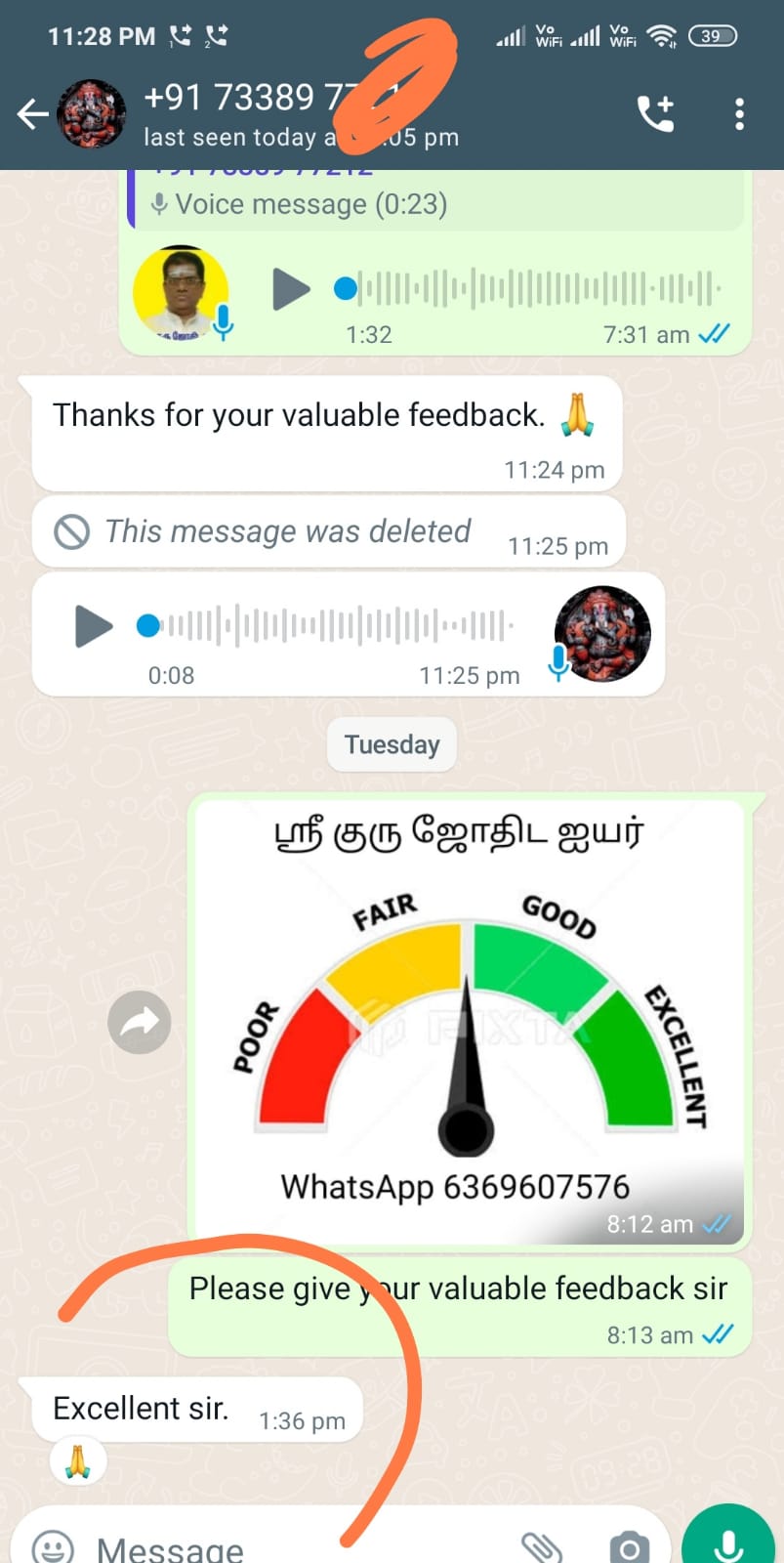Play the 0:08 voice message

click(x=94, y=626)
